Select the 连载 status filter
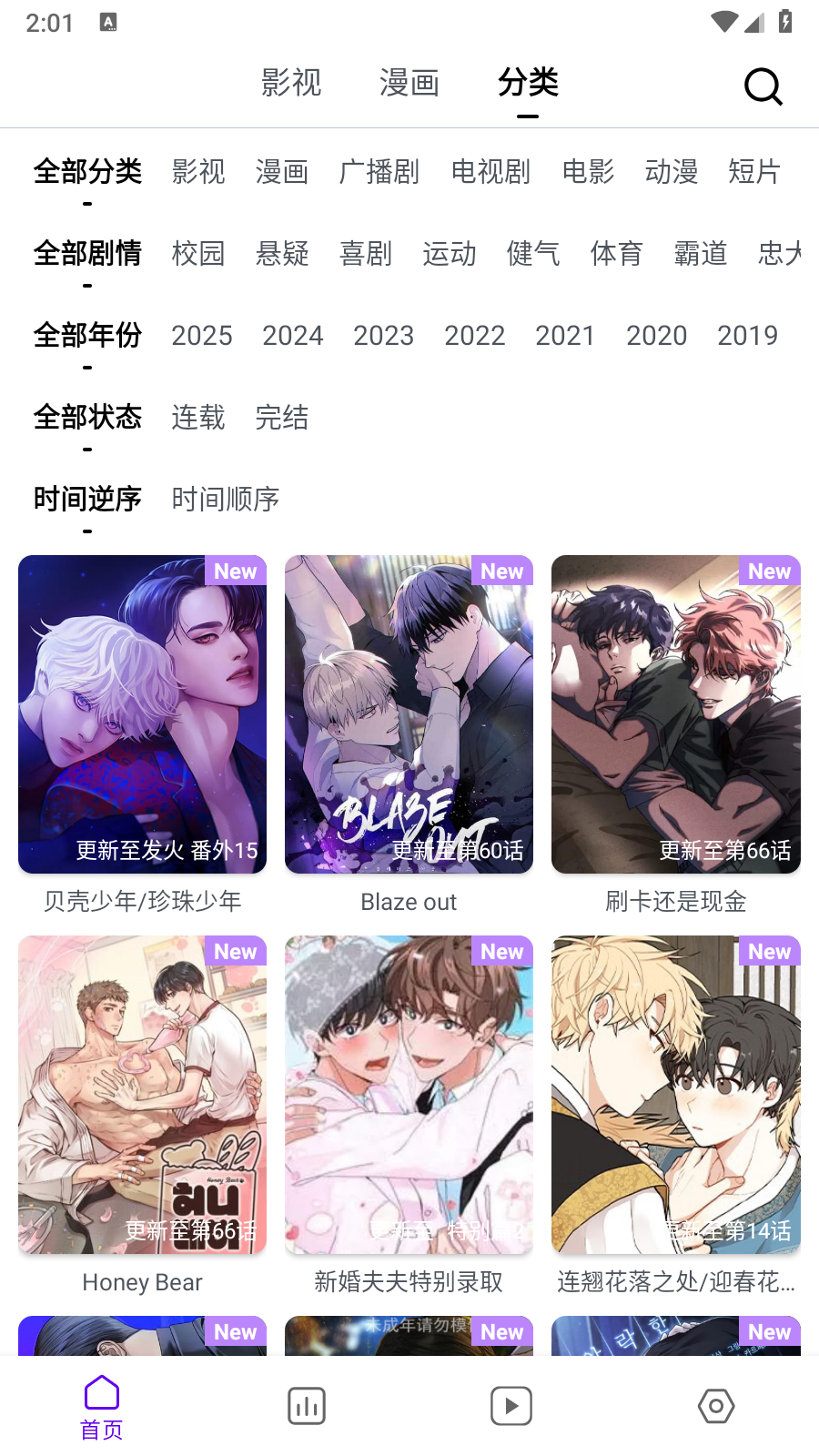 tap(198, 418)
